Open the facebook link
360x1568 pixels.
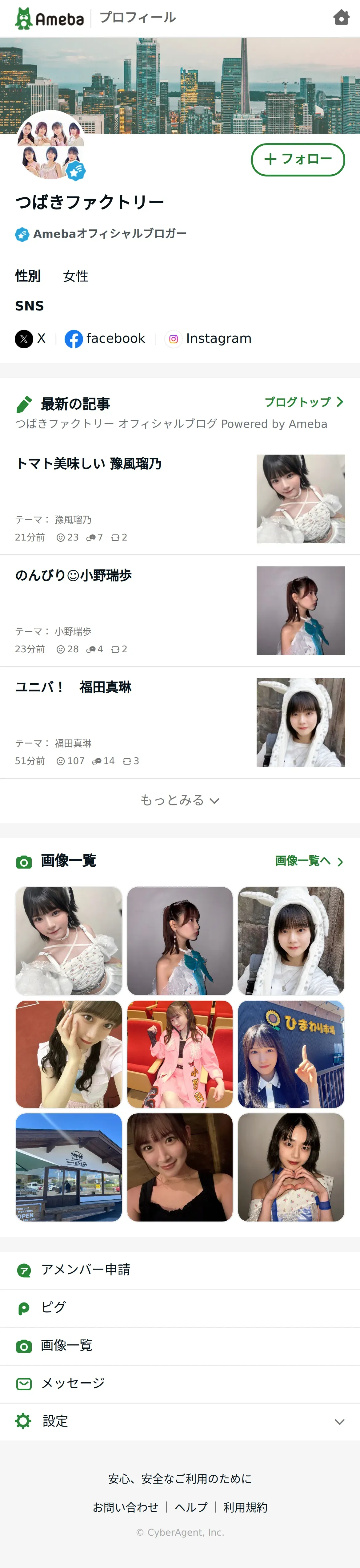[105, 338]
